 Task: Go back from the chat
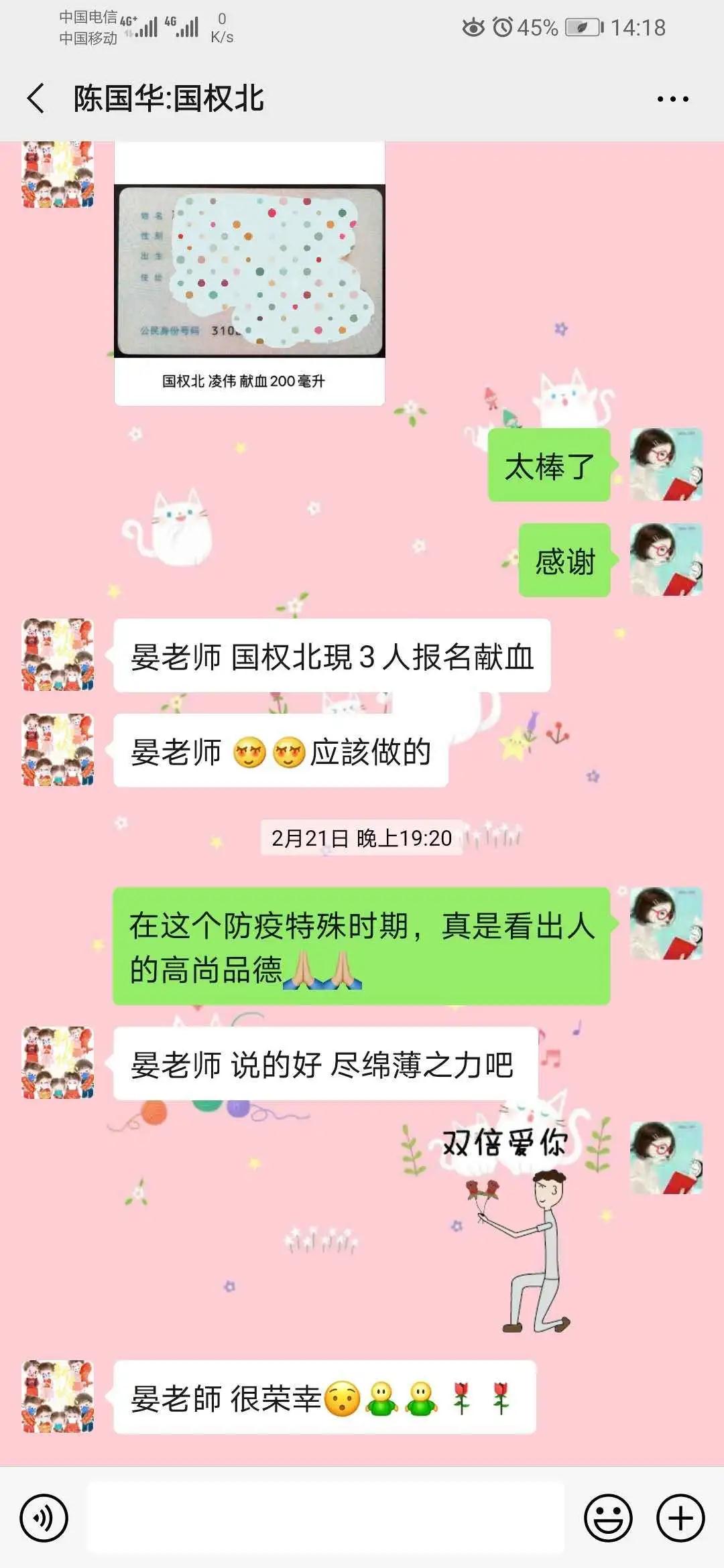[36, 99]
